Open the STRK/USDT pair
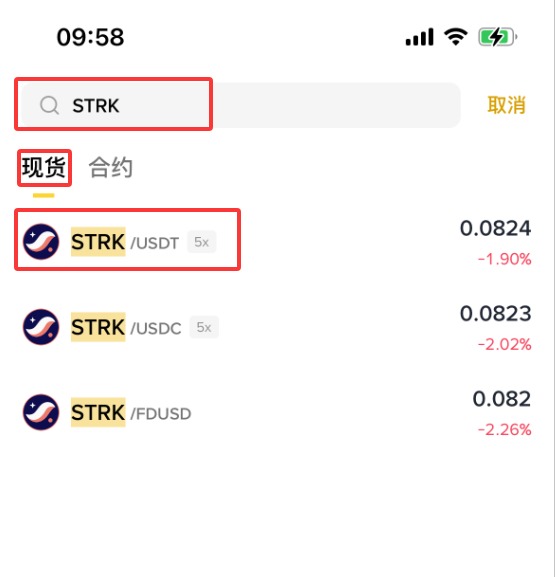The height and width of the screenshot is (577, 555). [x=277, y=242]
